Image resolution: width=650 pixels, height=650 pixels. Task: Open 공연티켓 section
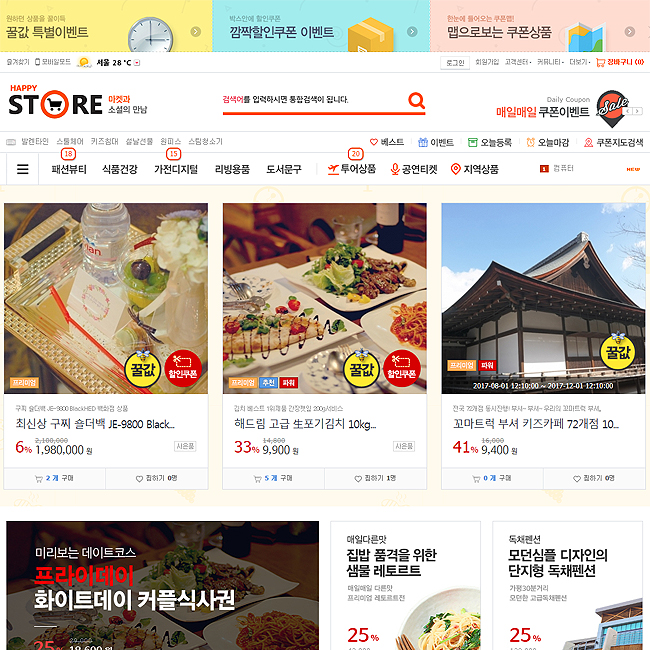tap(414, 169)
